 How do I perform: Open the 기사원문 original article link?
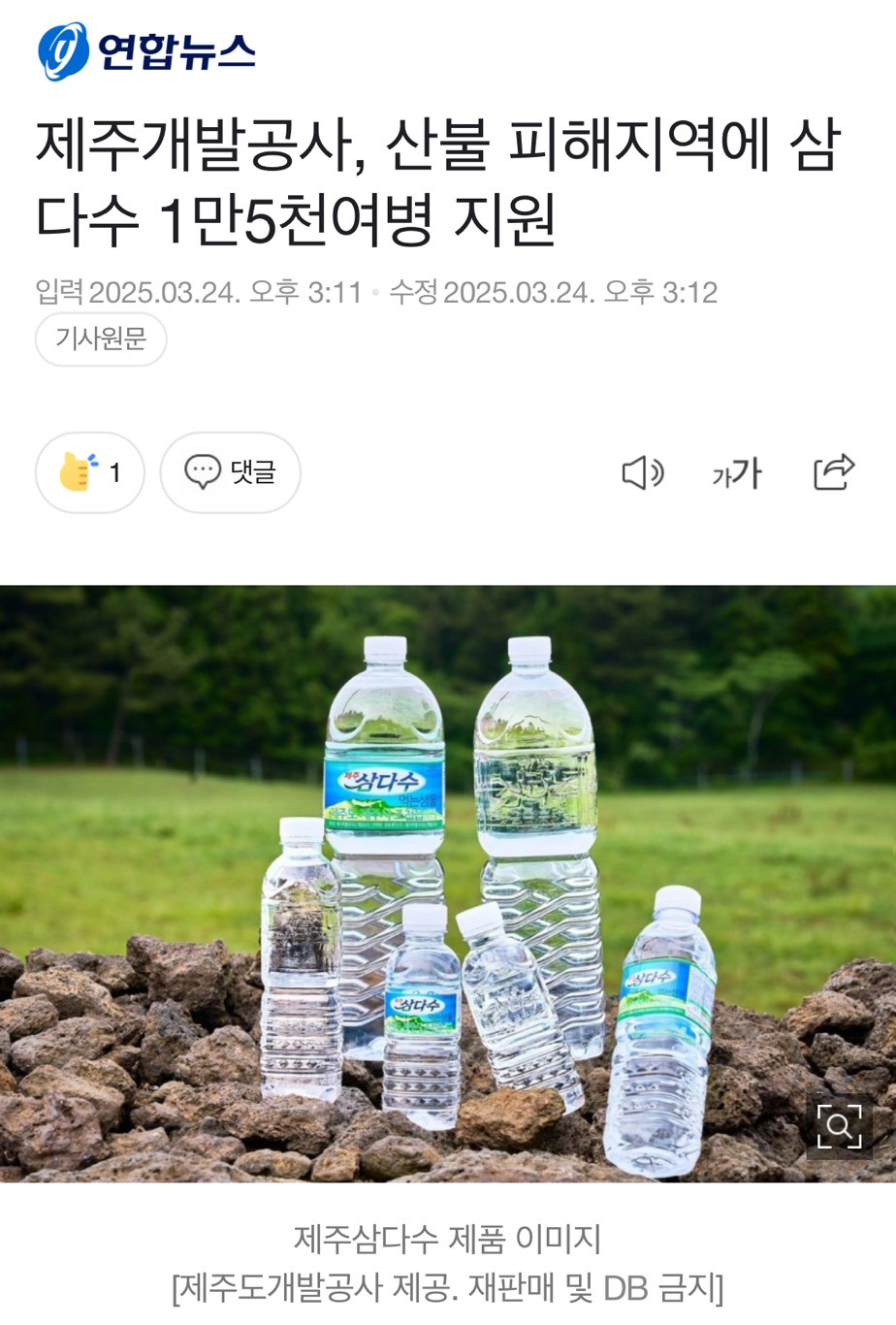101,339
